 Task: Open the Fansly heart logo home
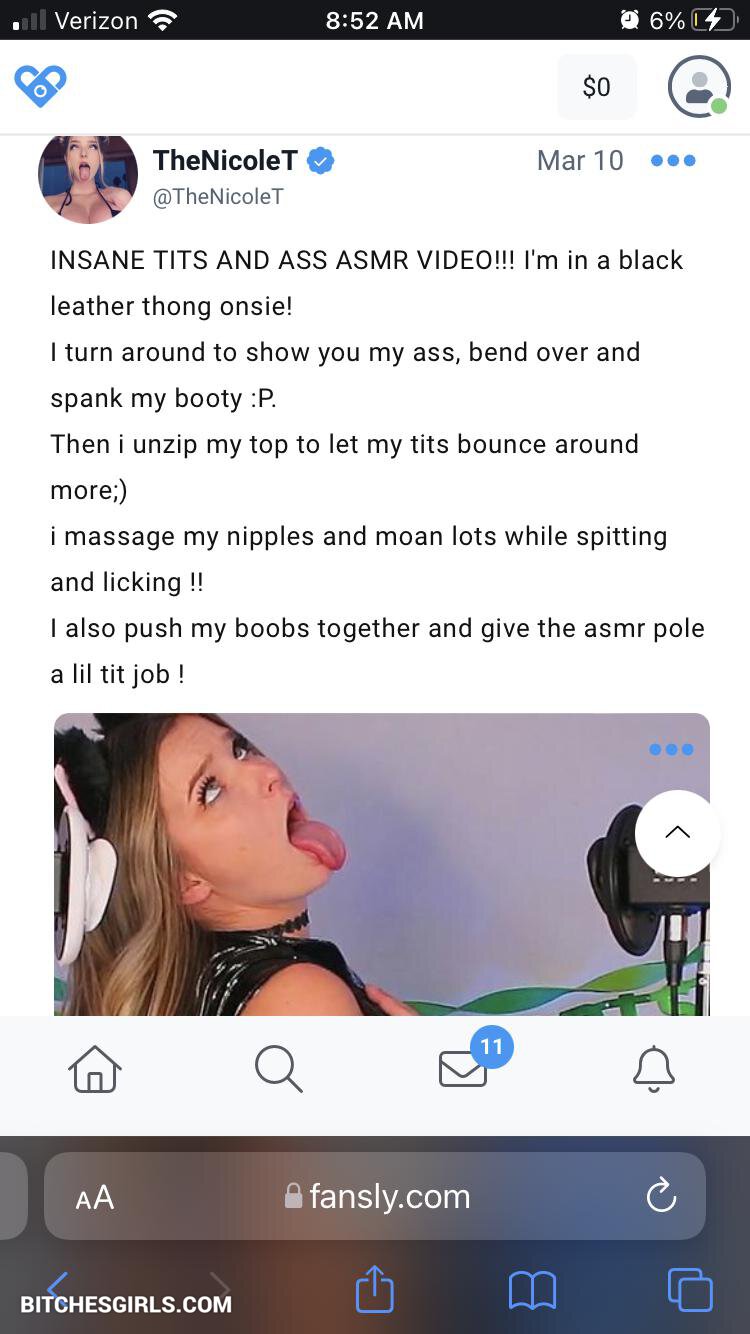40,86
